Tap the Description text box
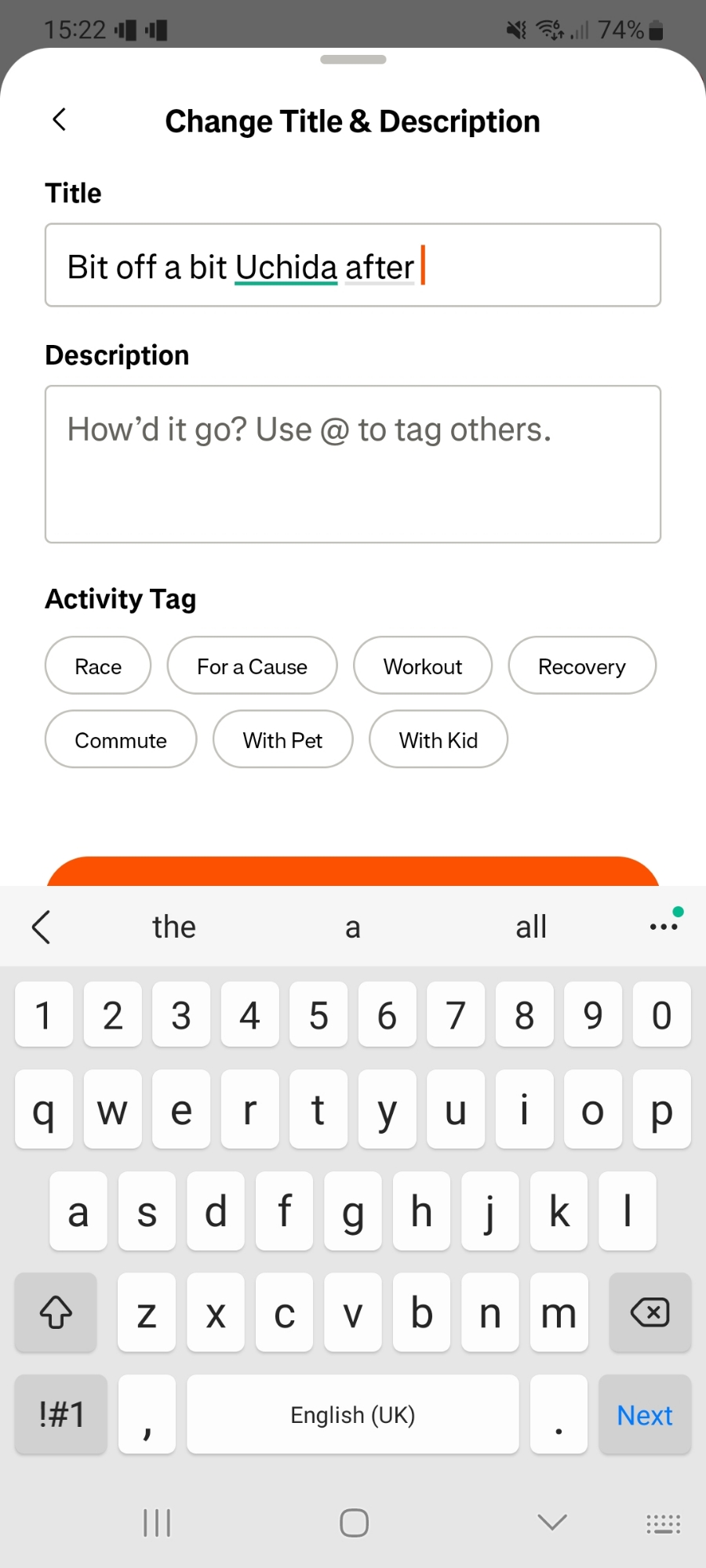This screenshot has width=706, height=1568. 353,464
